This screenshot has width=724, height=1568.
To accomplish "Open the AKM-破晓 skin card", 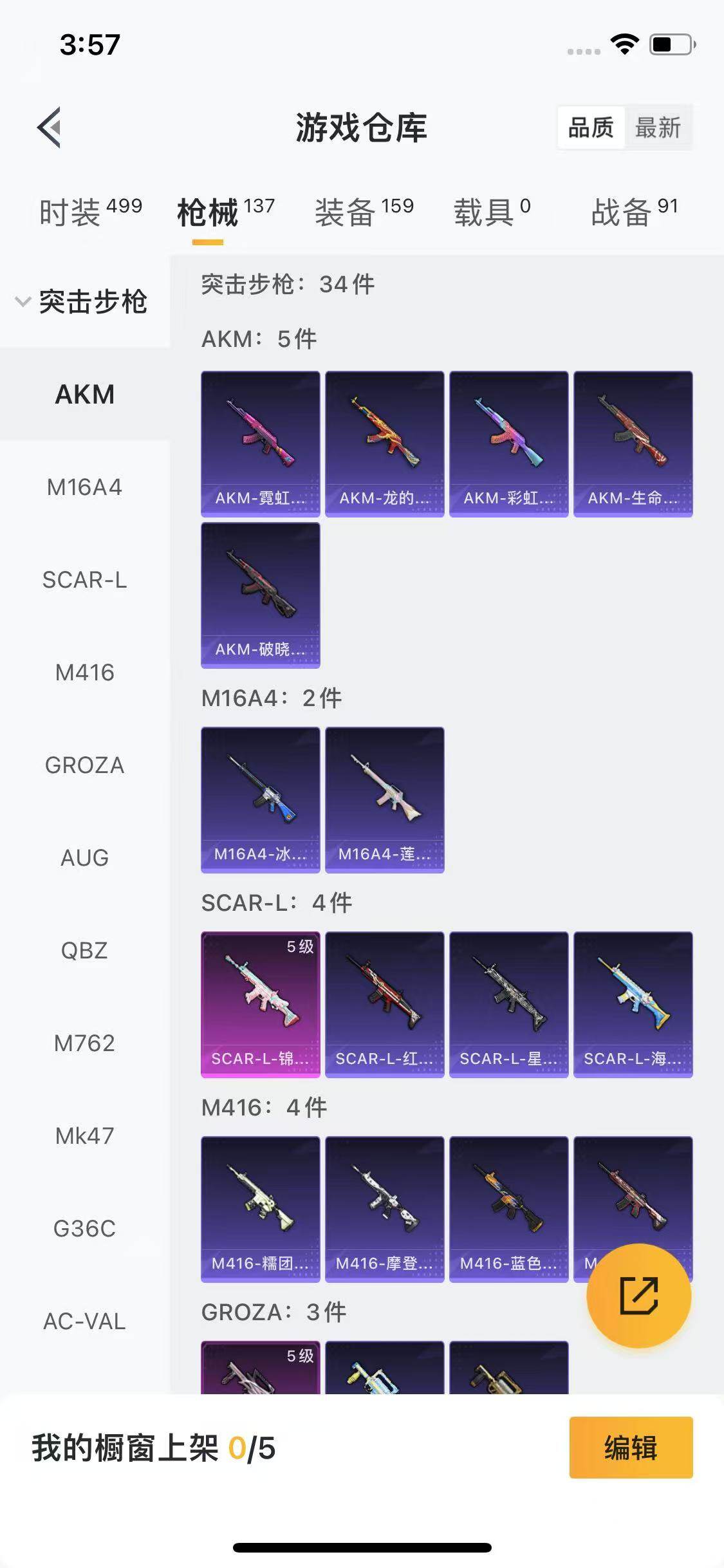I will pyautogui.click(x=260, y=595).
